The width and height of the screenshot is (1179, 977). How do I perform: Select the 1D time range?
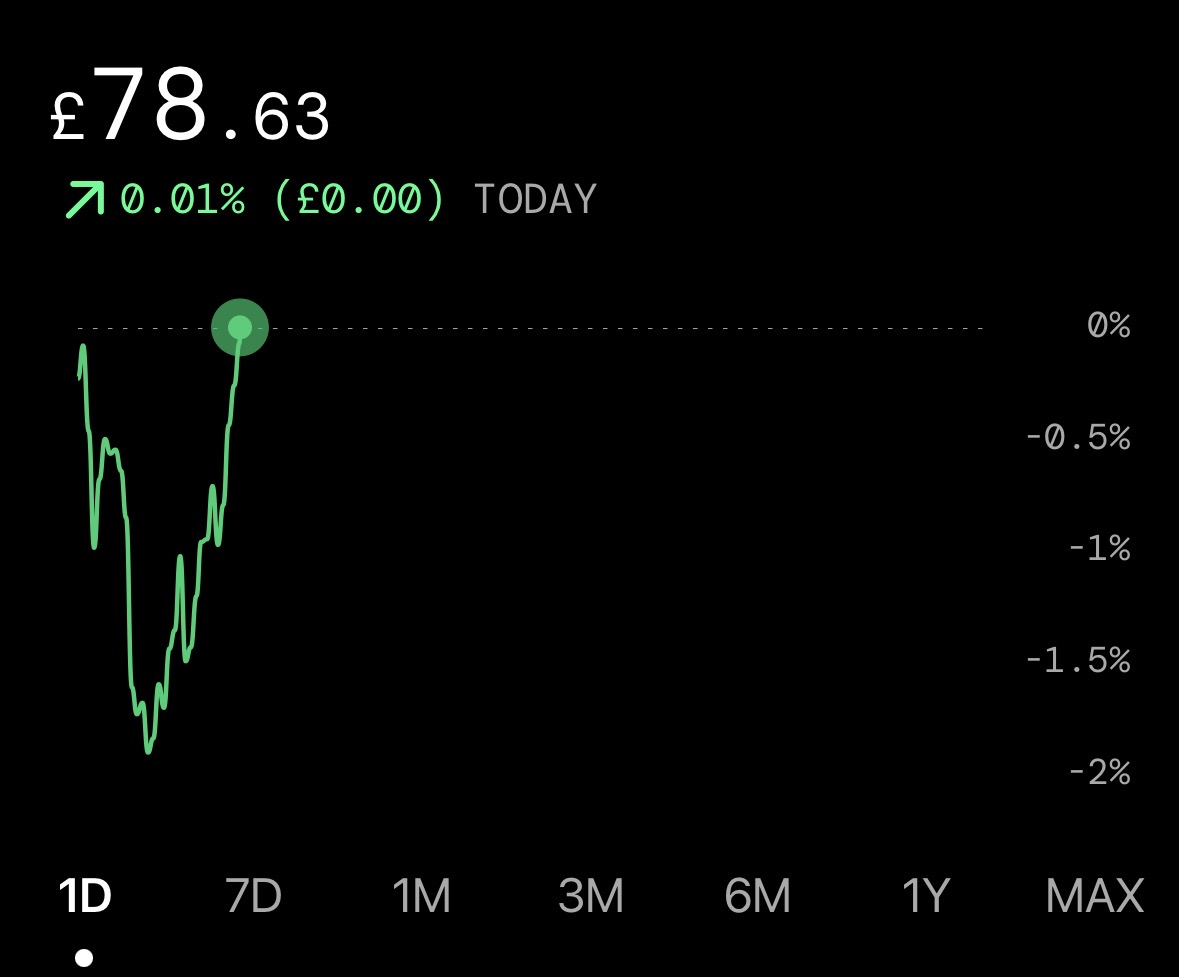tap(85, 896)
